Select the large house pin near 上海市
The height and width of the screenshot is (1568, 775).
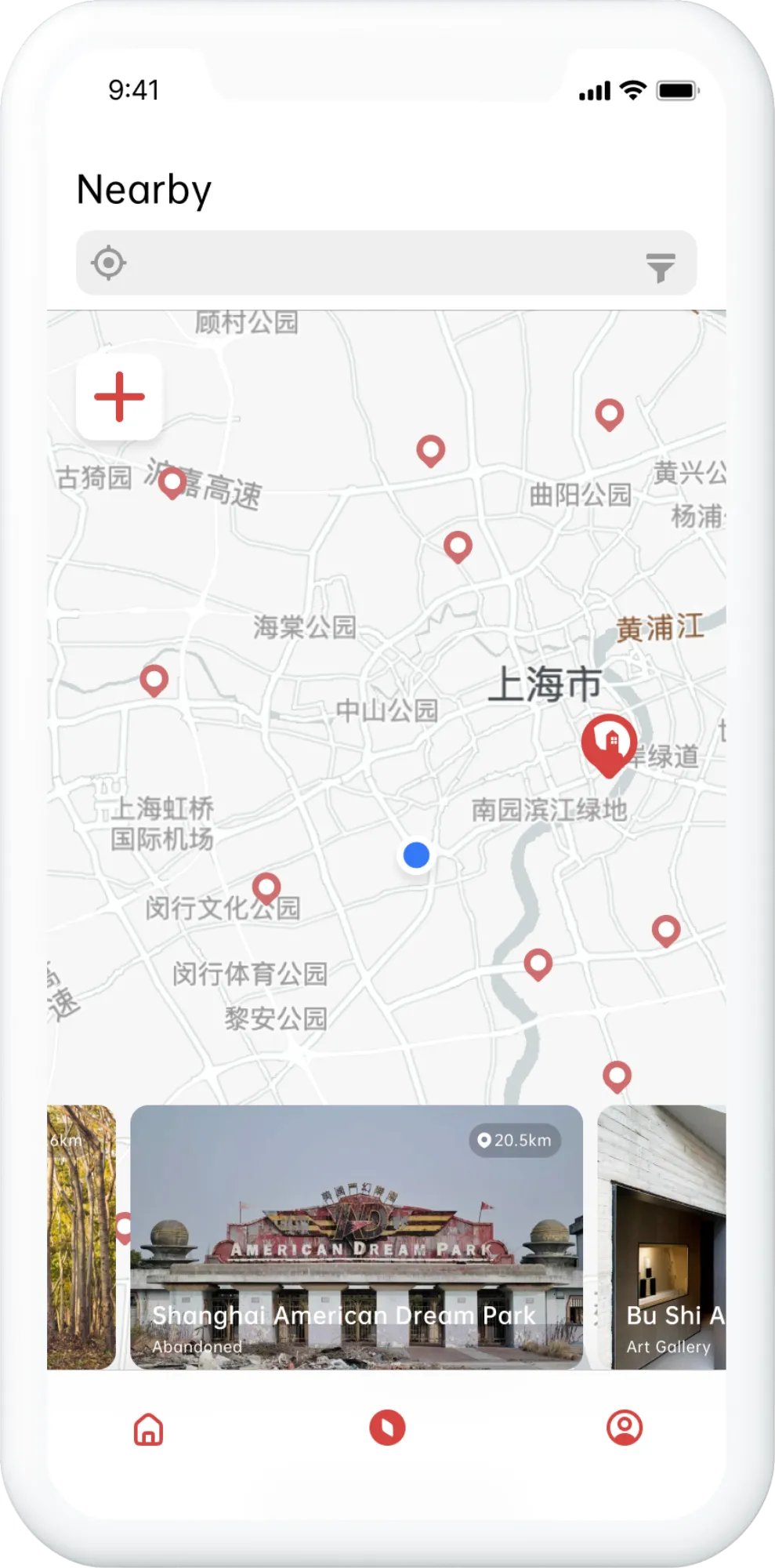click(x=609, y=743)
